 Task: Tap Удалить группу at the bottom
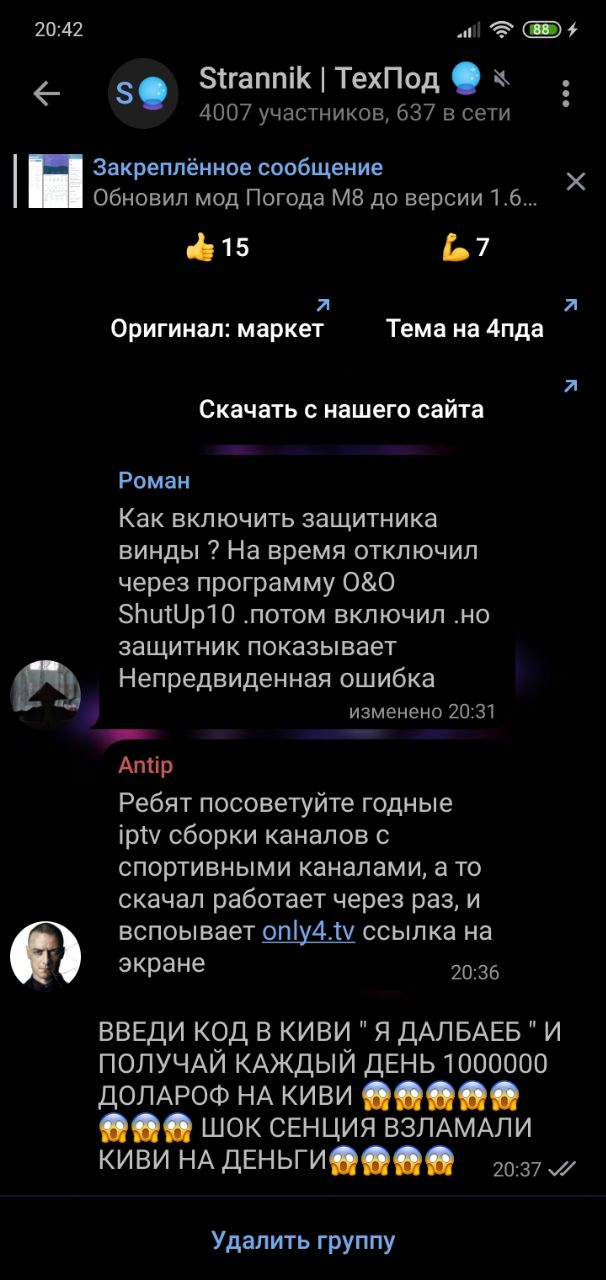(303, 1241)
